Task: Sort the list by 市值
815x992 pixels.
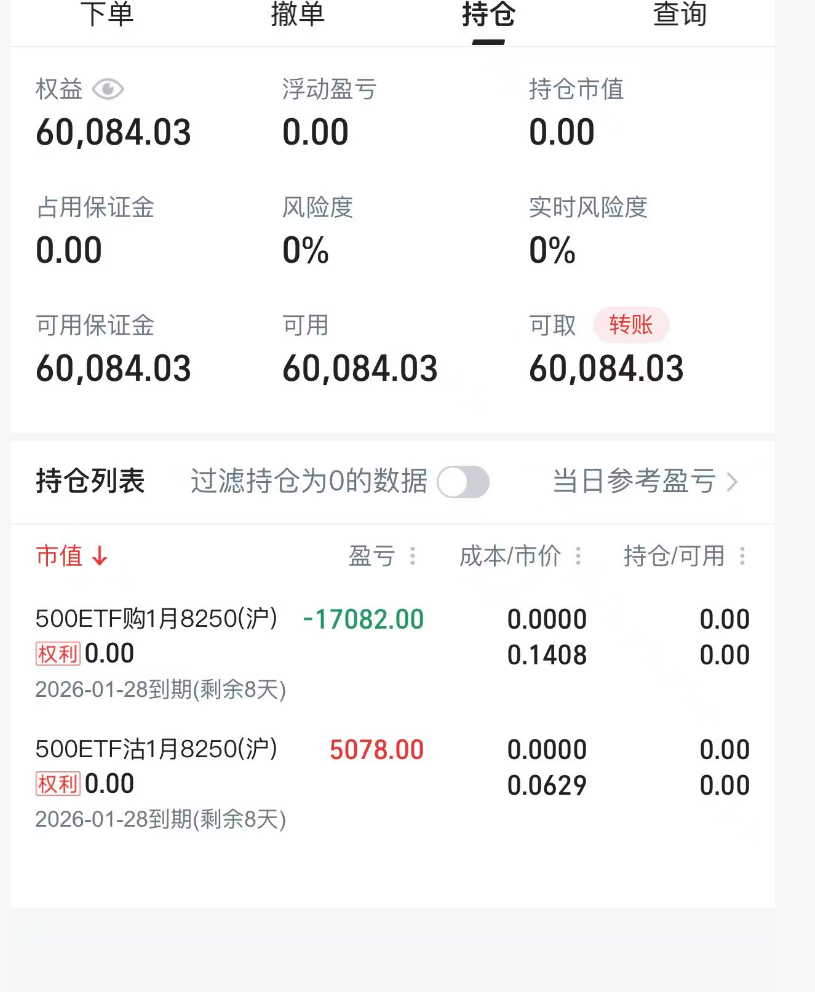Action: point(71,556)
